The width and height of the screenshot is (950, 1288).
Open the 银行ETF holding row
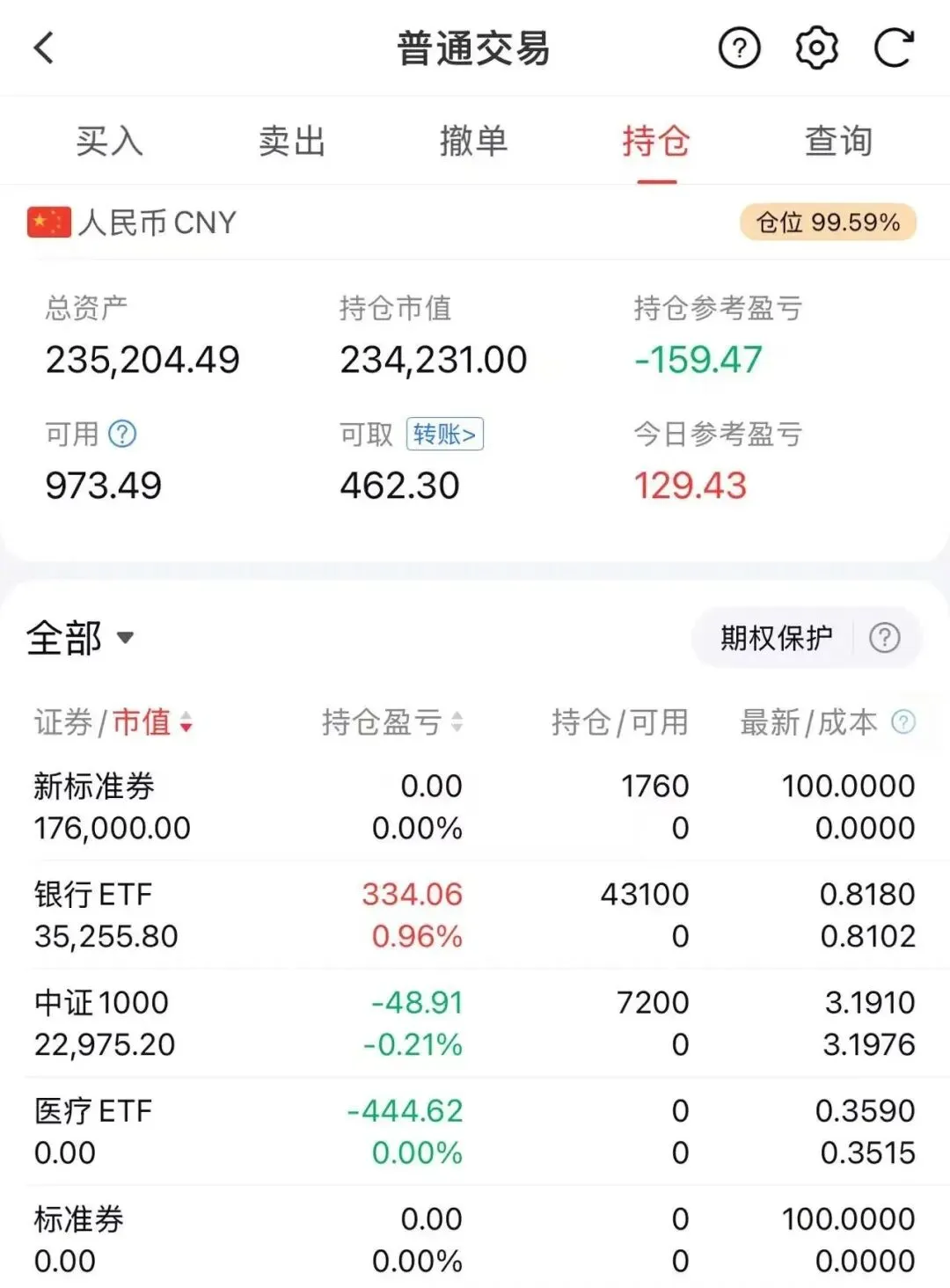[x=475, y=915]
